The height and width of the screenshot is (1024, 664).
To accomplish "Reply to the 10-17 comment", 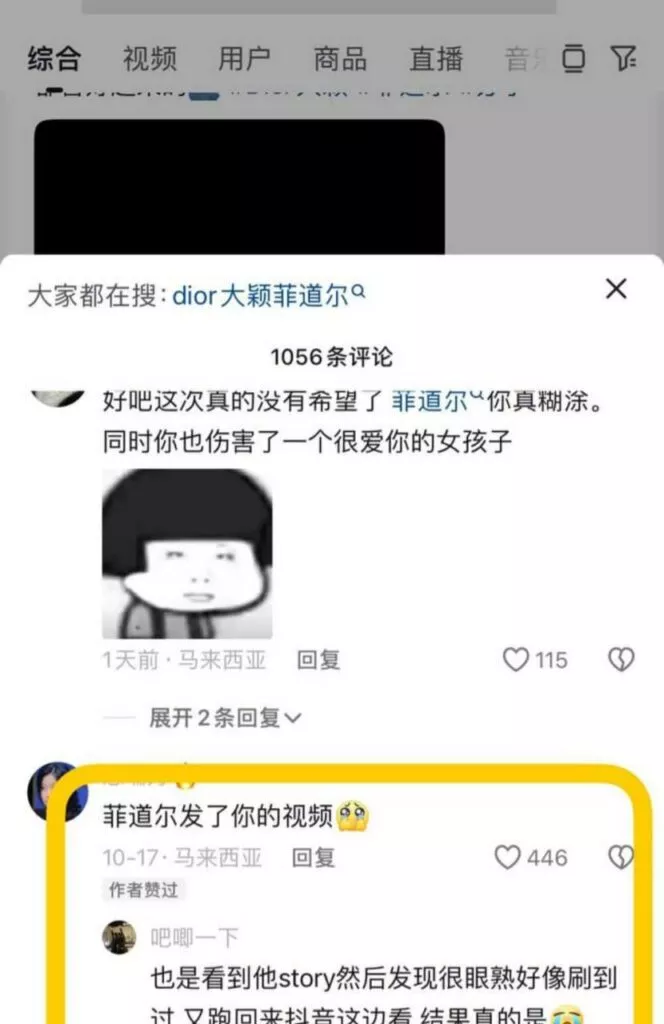I will coord(313,858).
